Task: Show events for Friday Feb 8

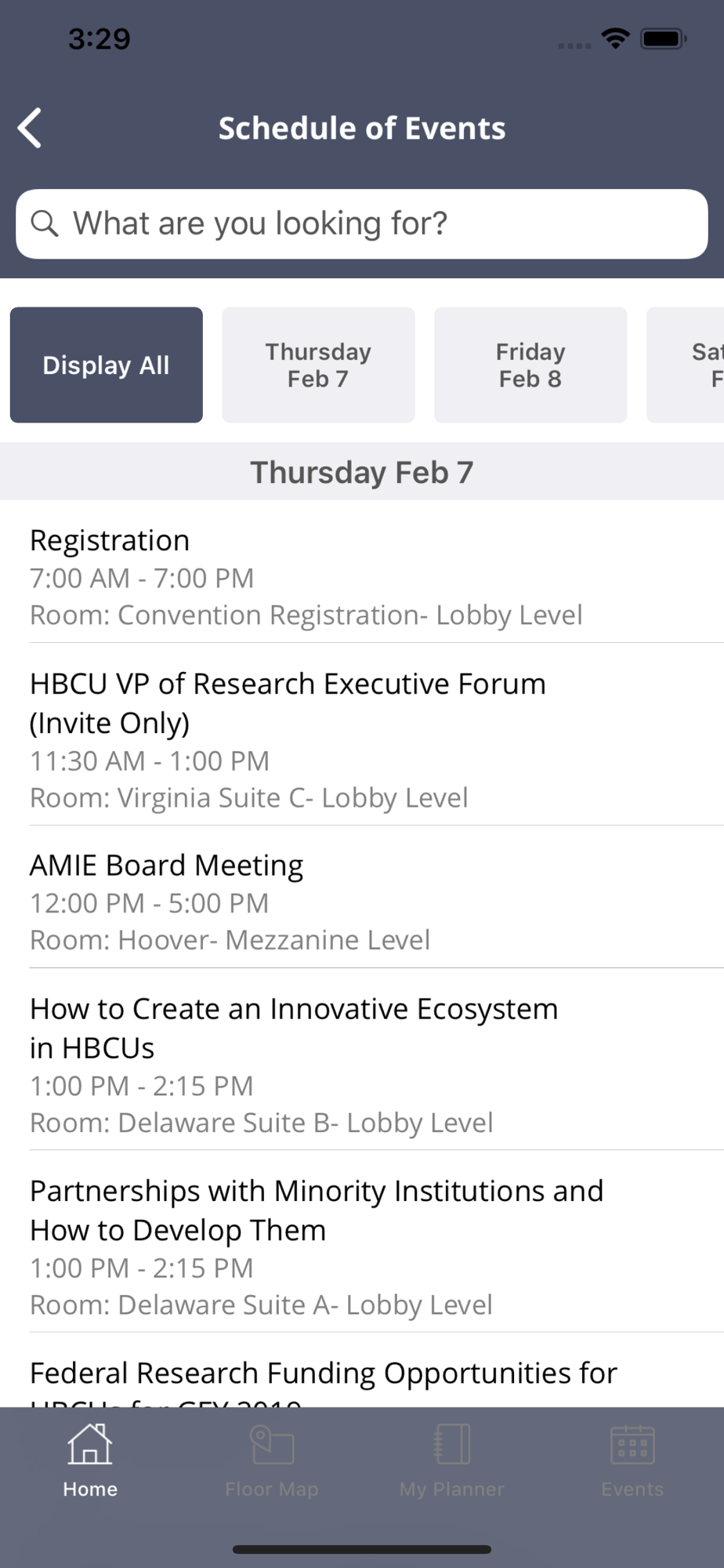Action: pos(530,365)
